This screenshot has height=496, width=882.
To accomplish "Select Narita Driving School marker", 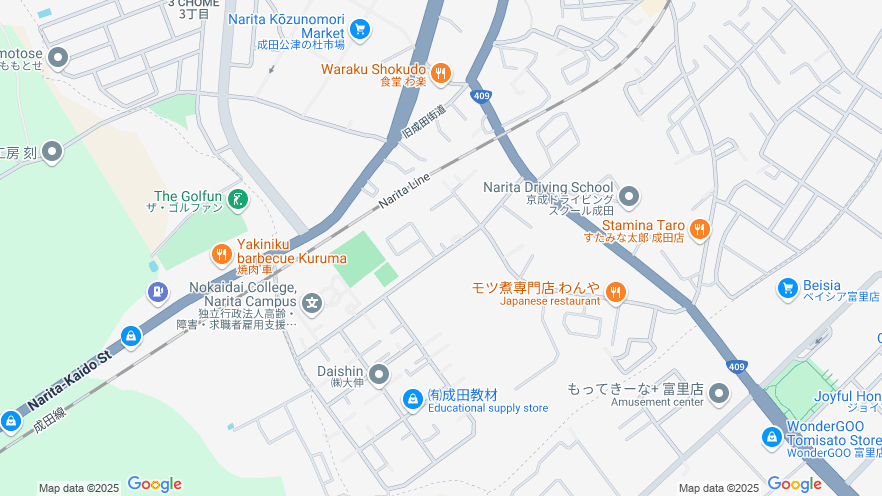I will click(629, 195).
